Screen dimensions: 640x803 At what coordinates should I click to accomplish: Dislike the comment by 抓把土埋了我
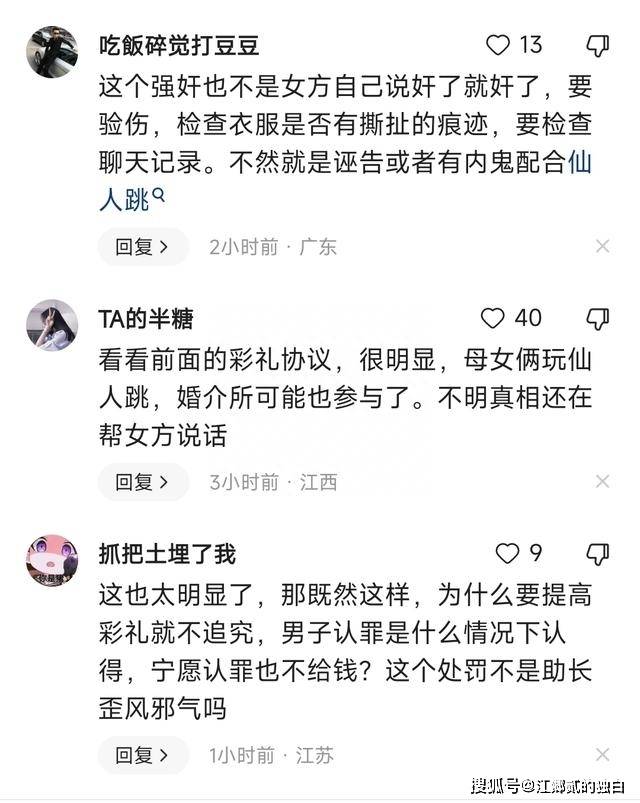[597, 553]
